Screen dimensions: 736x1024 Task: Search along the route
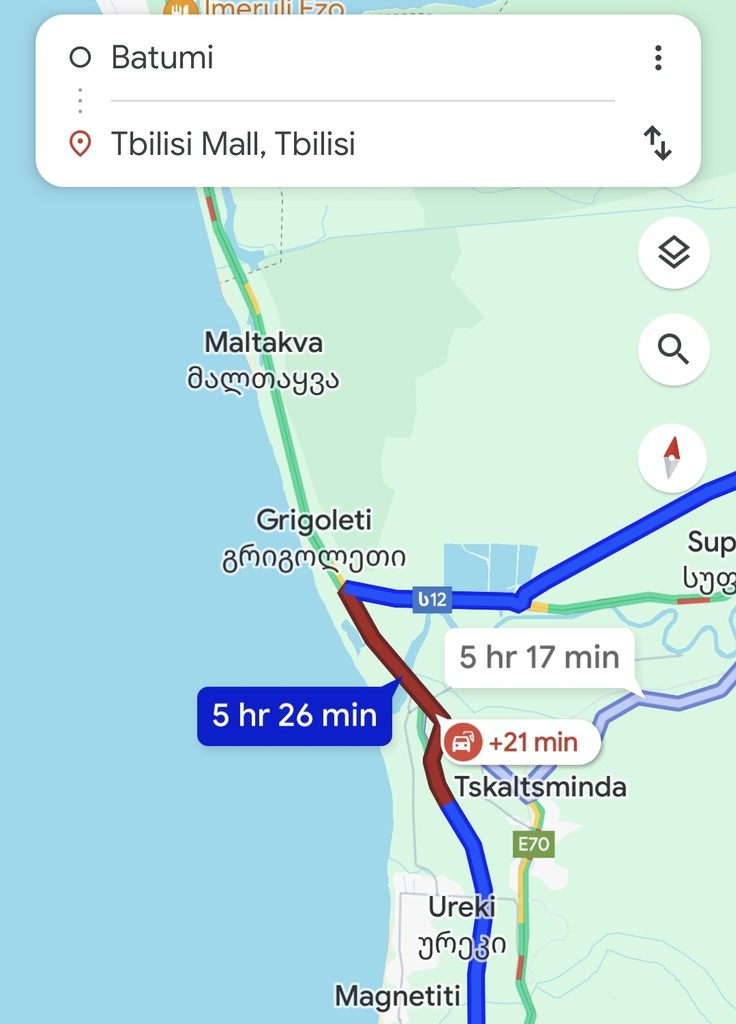coord(674,350)
